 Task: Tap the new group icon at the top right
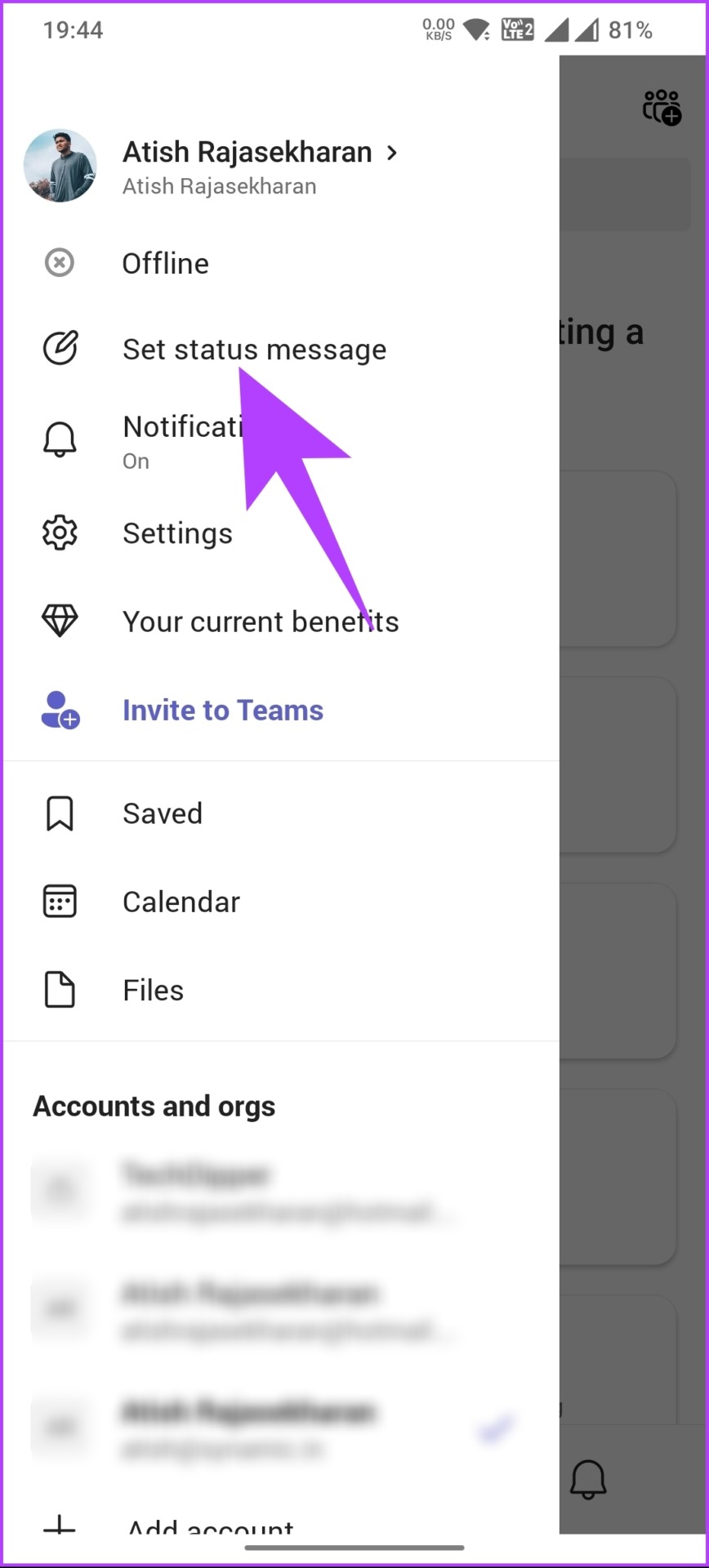tap(662, 107)
